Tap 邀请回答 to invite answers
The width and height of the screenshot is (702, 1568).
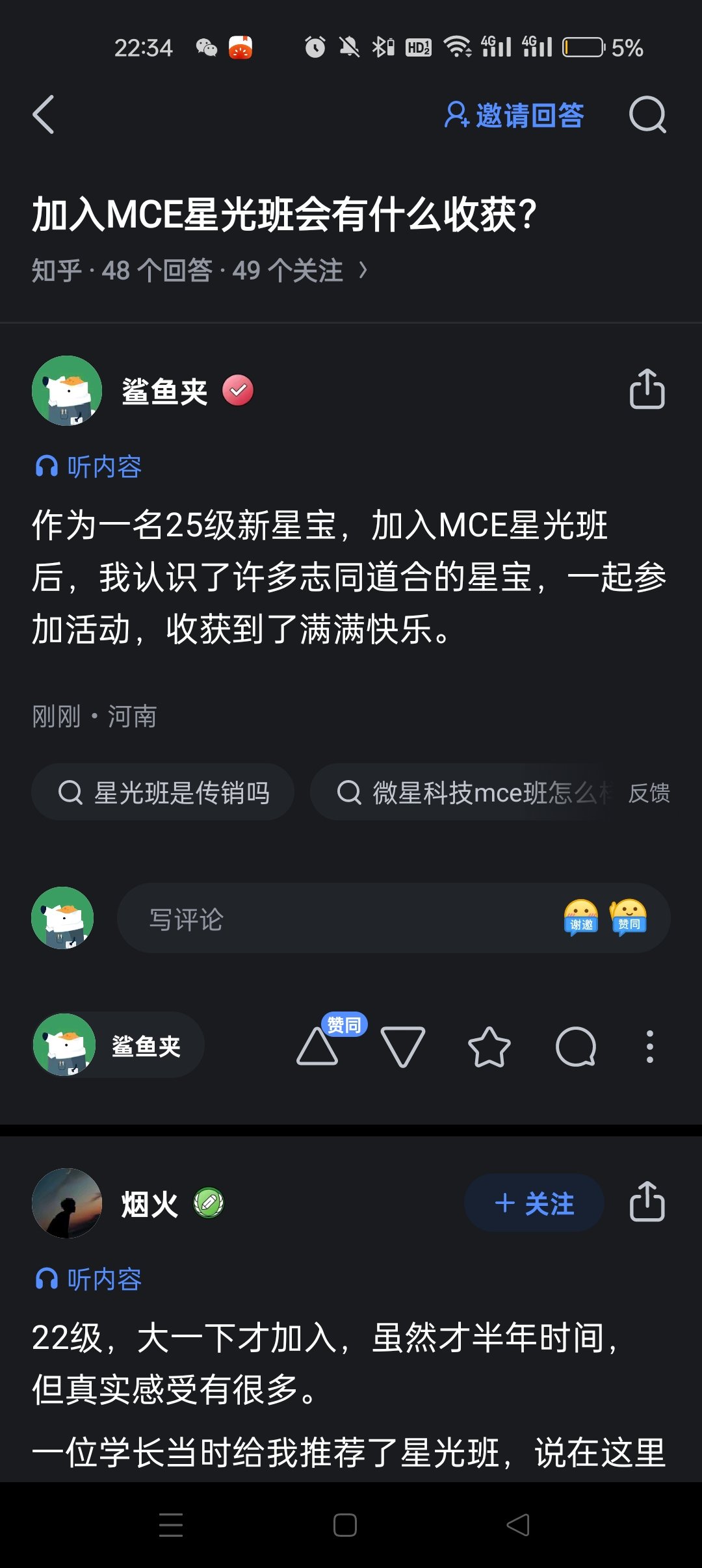517,116
